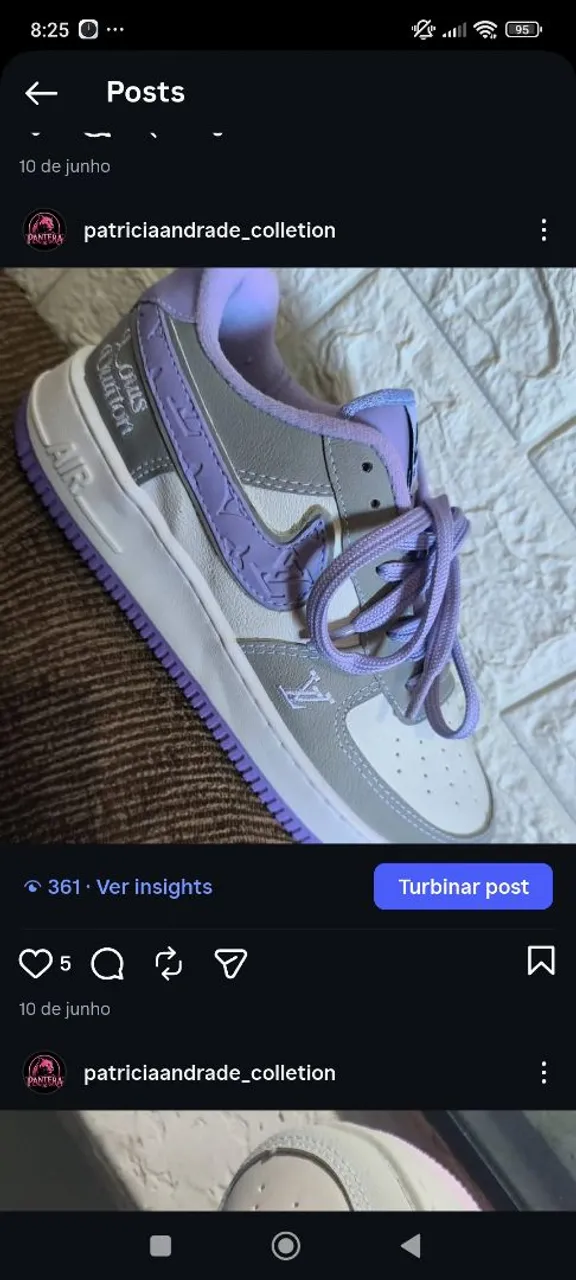Tap Turbinar post button
Image resolution: width=576 pixels, height=1280 pixels.
[463, 887]
